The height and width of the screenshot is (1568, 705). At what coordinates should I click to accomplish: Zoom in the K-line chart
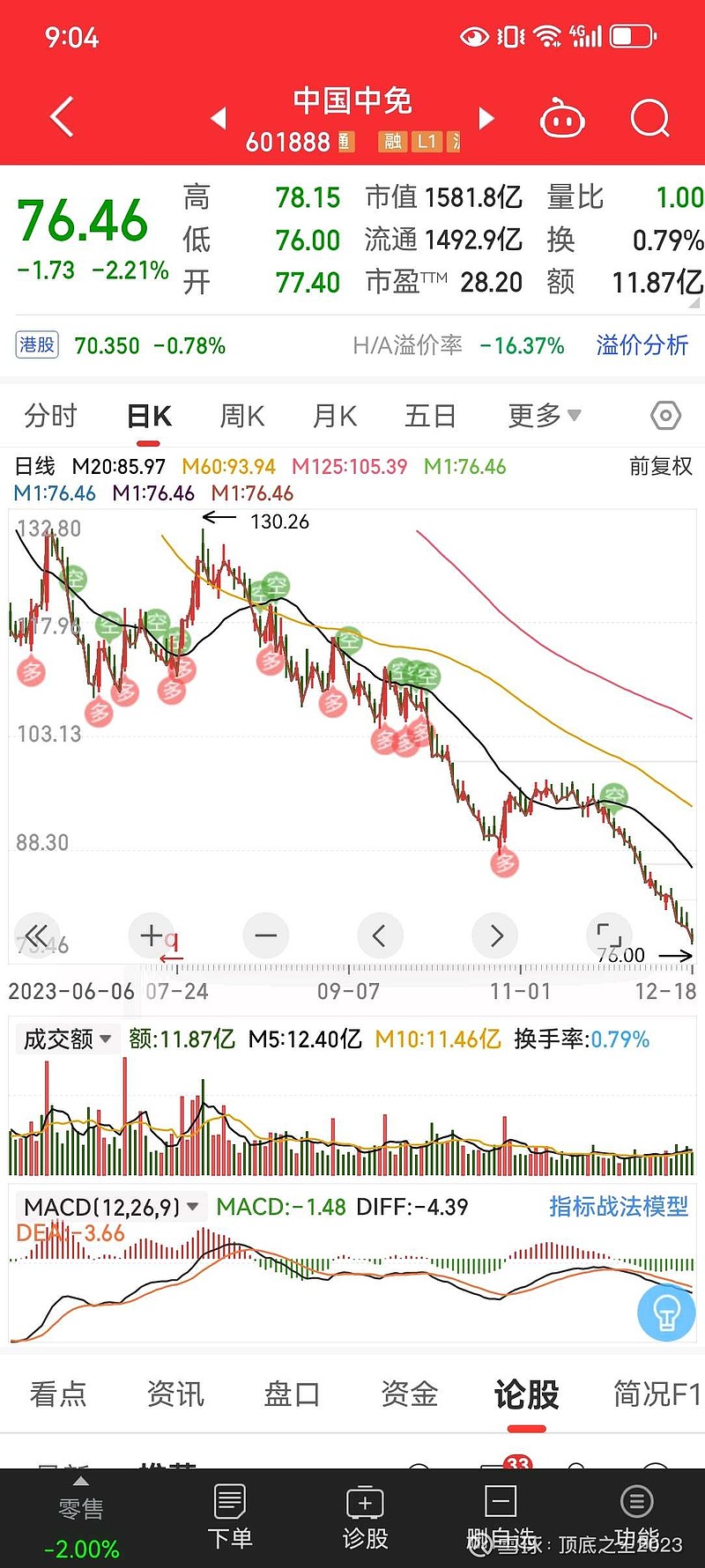pos(152,935)
